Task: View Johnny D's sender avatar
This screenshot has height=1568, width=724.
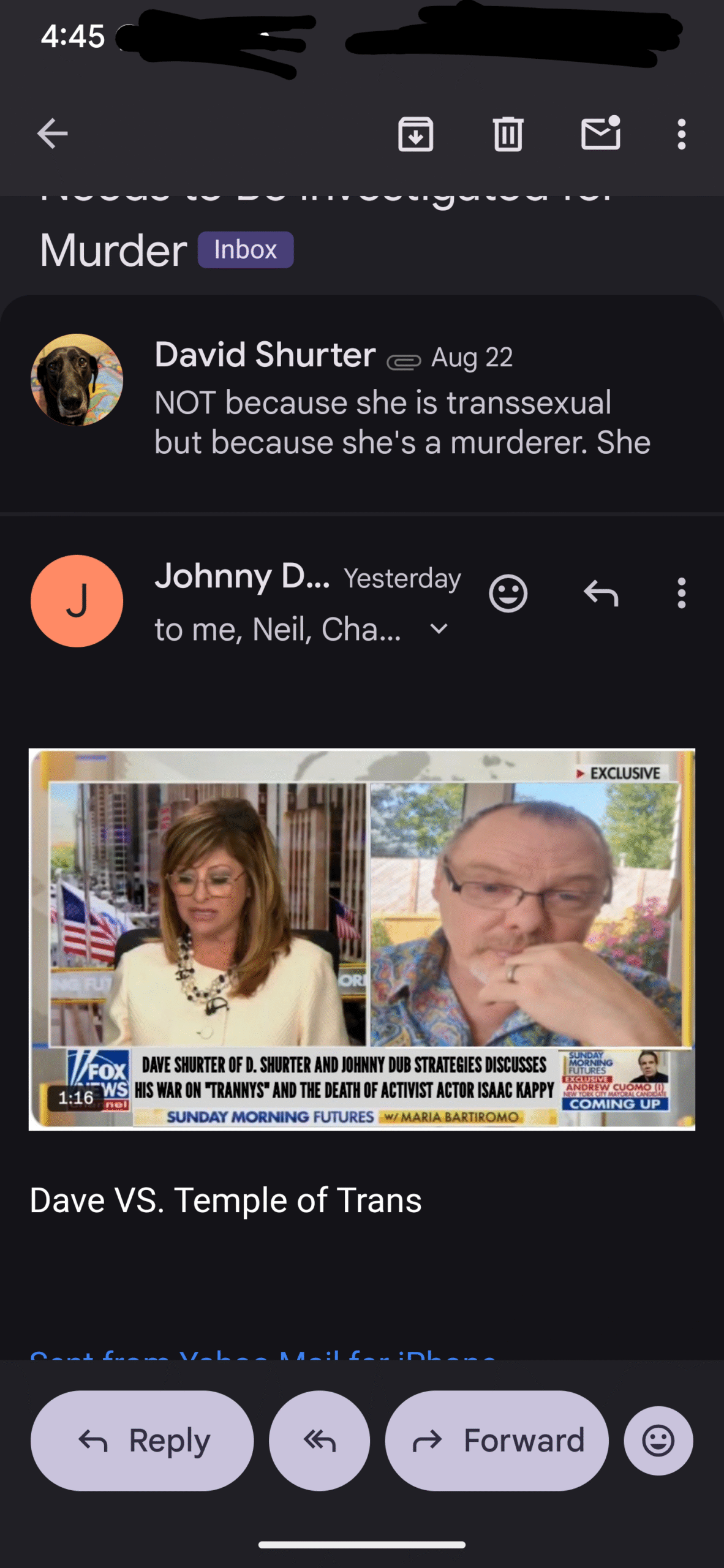Action: click(x=77, y=601)
